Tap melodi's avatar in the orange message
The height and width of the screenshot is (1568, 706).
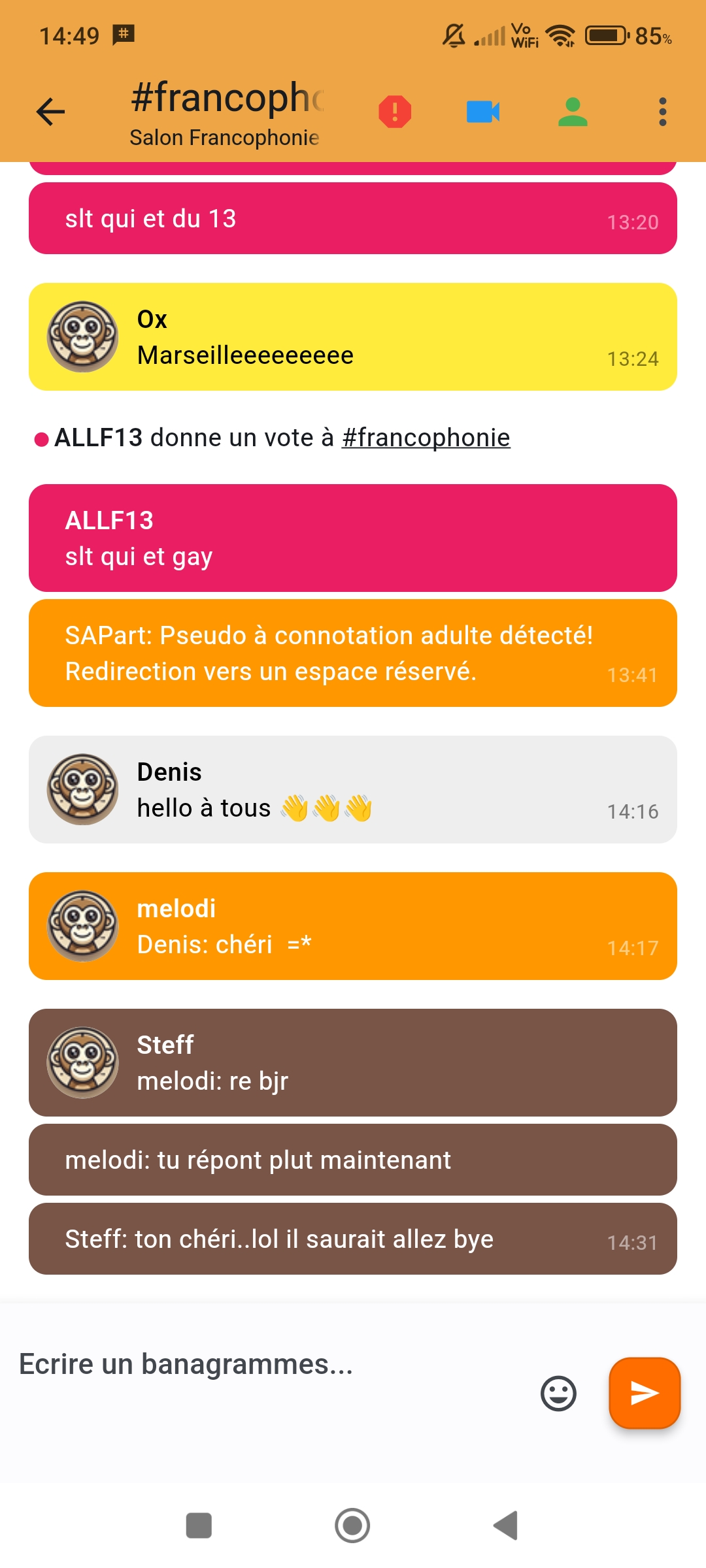click(82, 926)
